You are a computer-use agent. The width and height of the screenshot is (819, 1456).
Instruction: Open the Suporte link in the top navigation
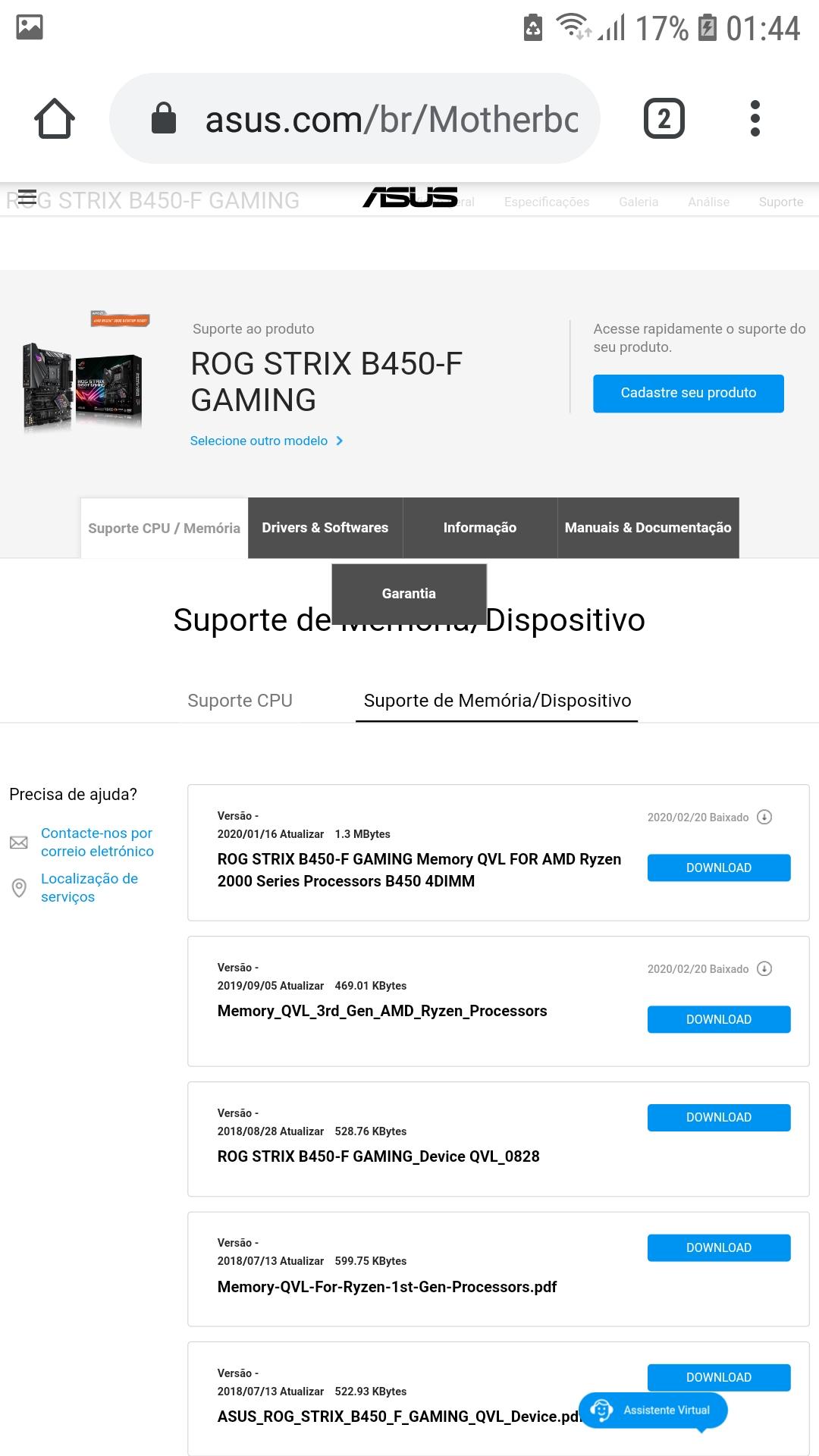[x=781, y=202]
